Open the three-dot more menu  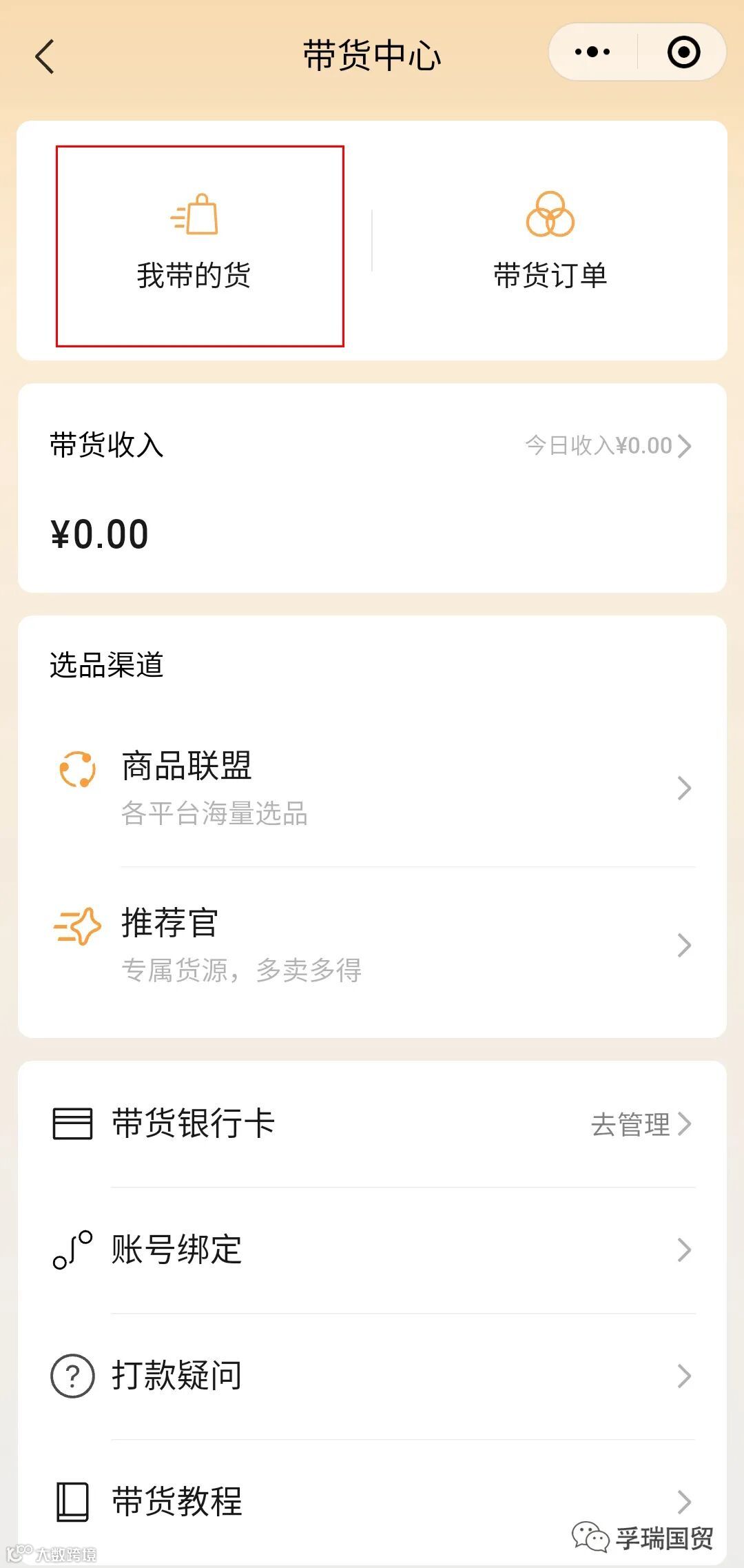[592, 52]
